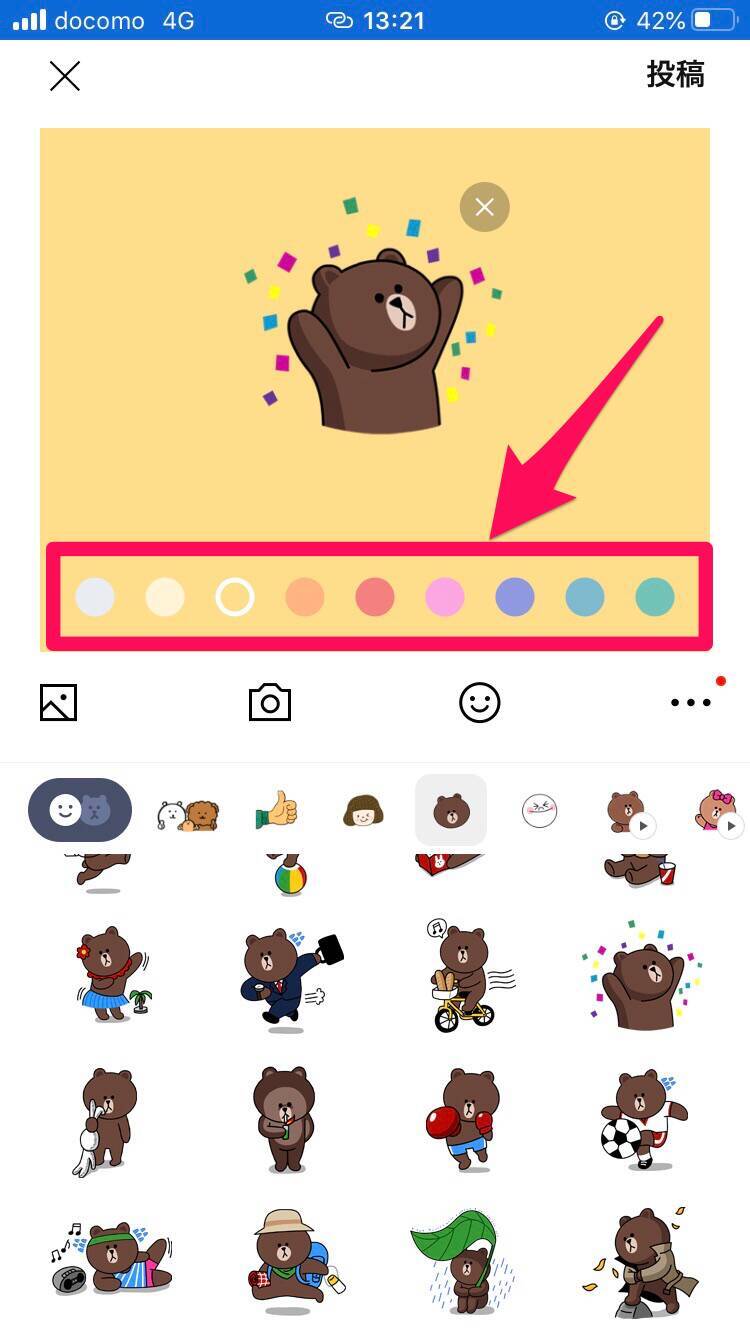
Task: Open the camera to take a photo
Action: pyautogui.click(x=270, y=703)
